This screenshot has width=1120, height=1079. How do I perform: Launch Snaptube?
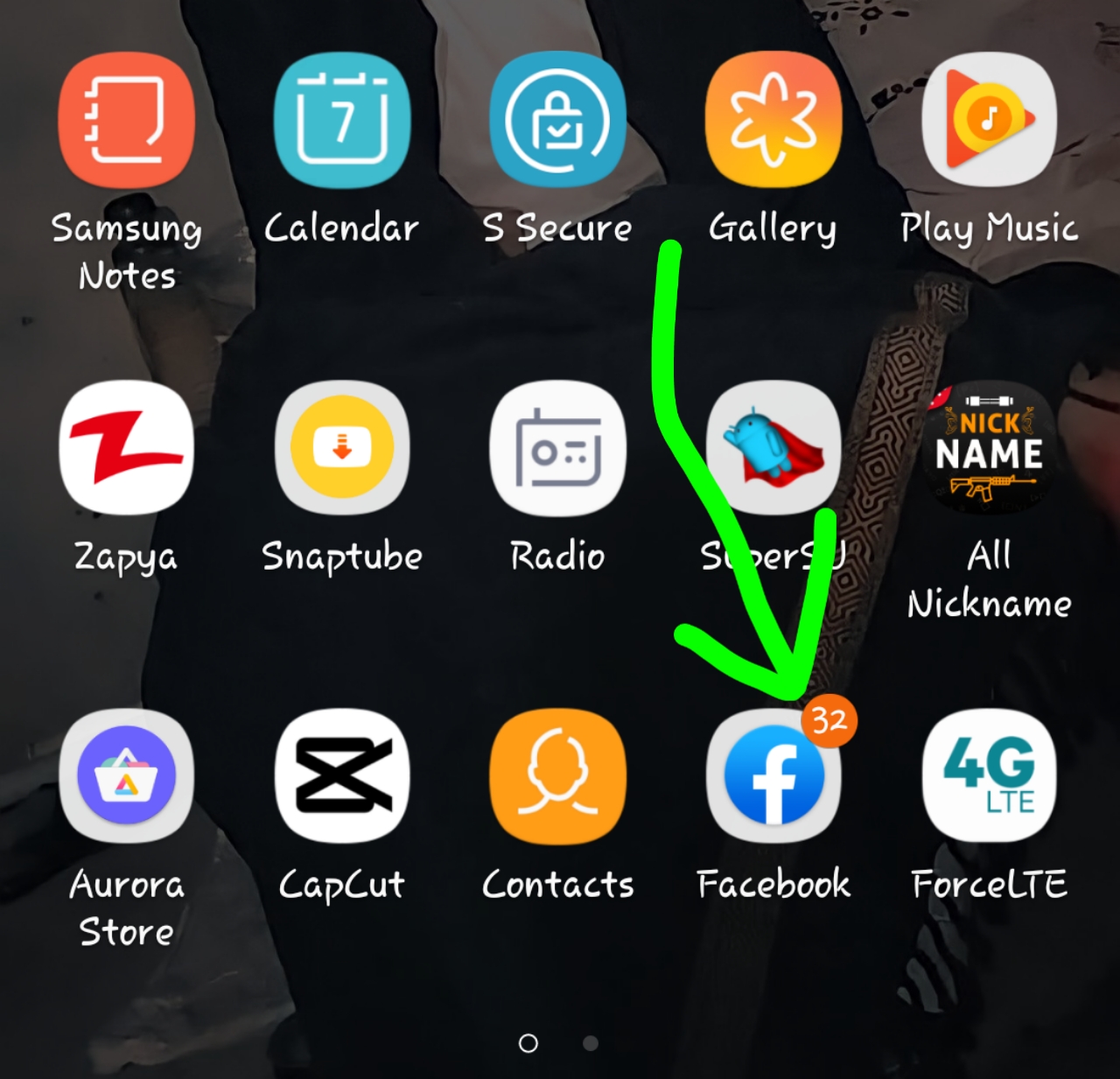coord(342,448)
